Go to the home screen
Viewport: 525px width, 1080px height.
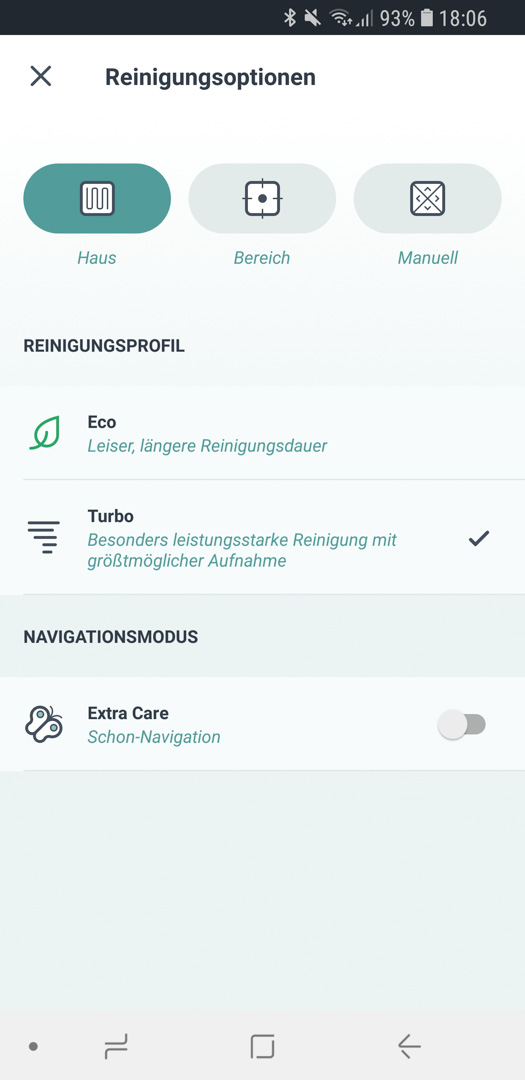[262, 1047]
